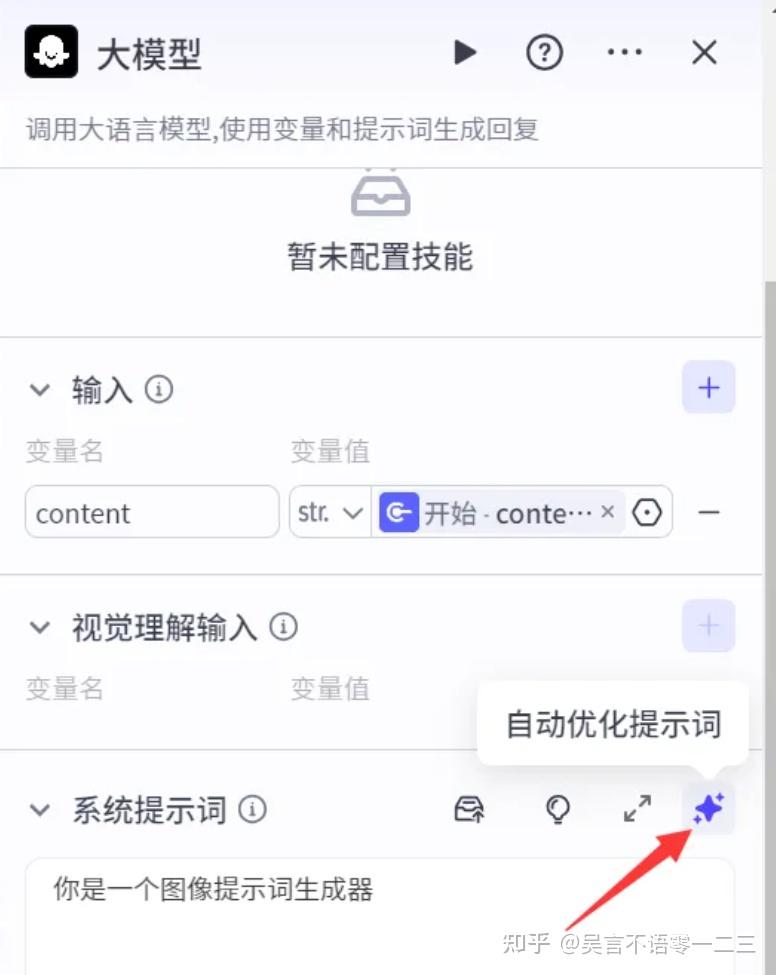Open the hexagon variable selector icon
776x975 pixels.
(x=648, y=513)
